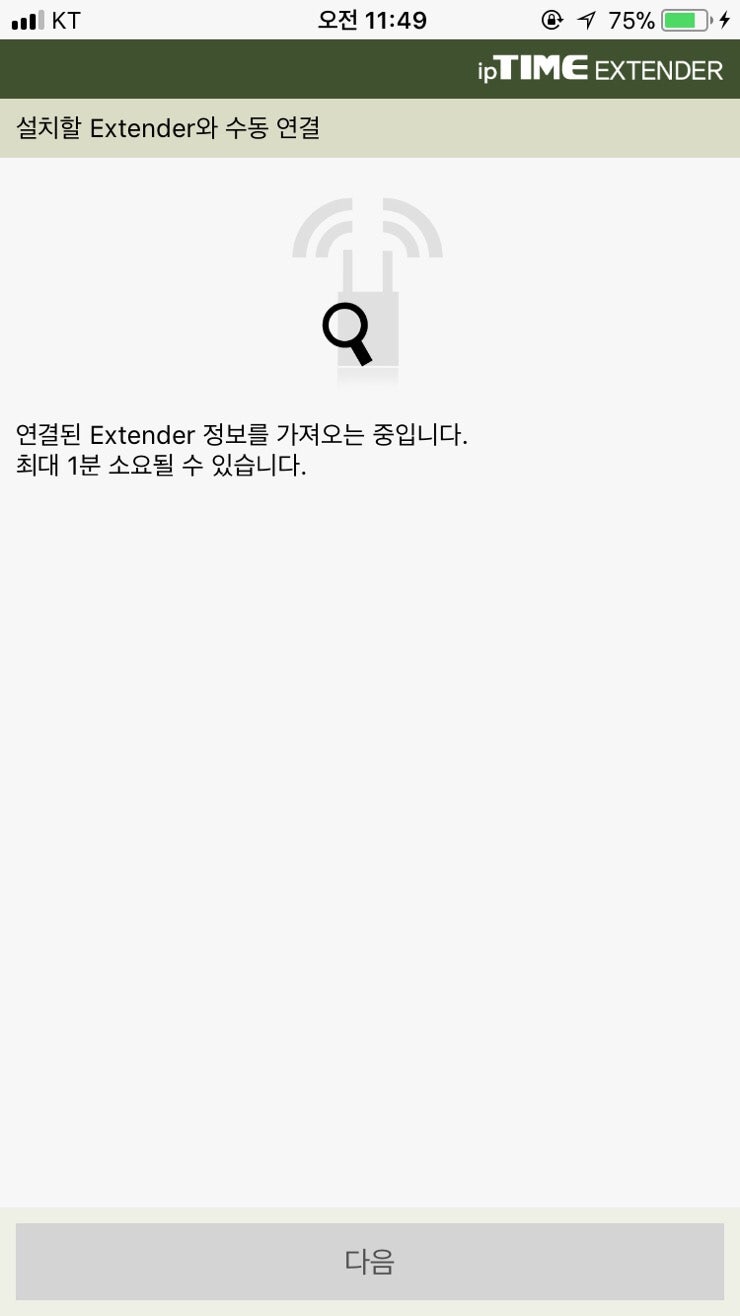
Task: Tap the clock showing 오전 11:49
Action: tap(370, 19)
